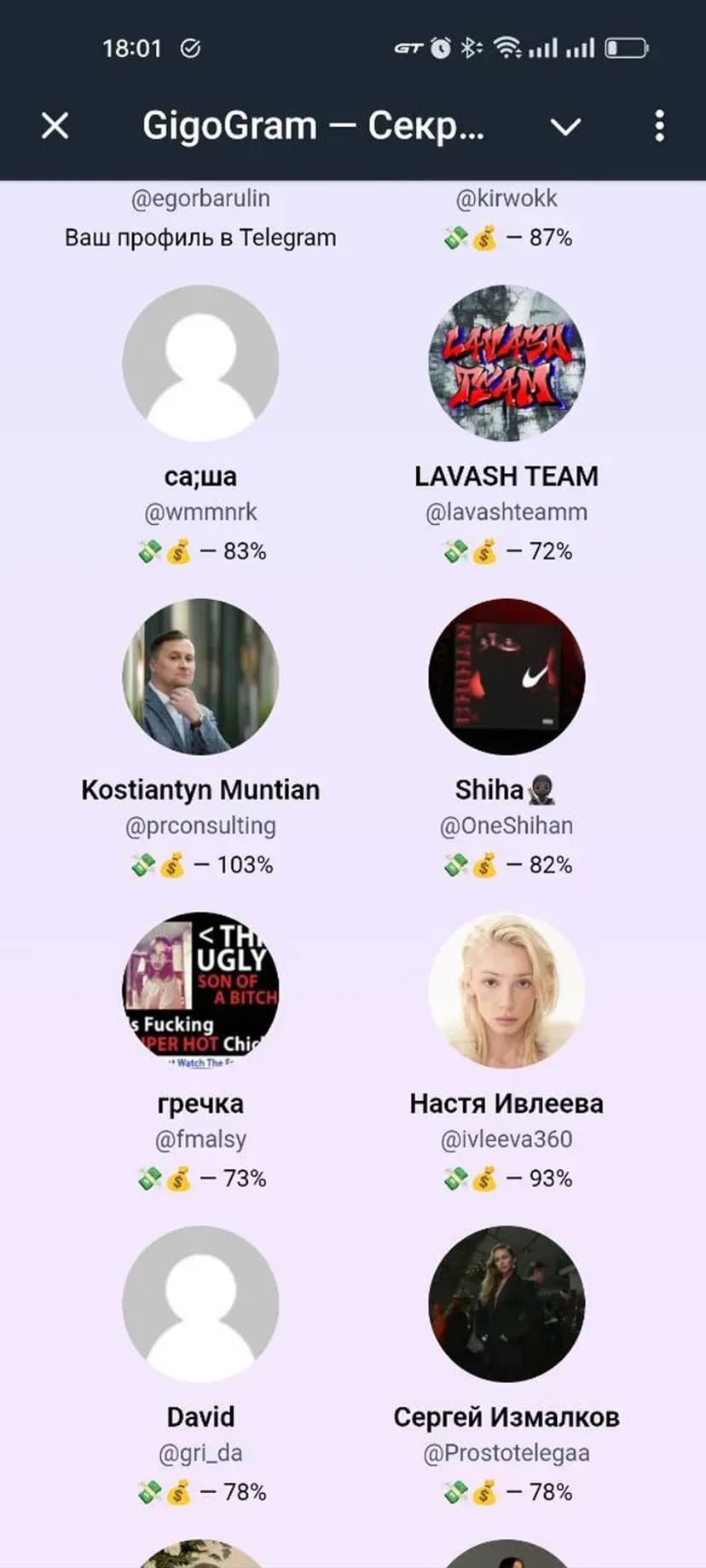This screenshot has width=706, height=1568.
Task: Close the GigoGram web app
Action: coord(55,126)
